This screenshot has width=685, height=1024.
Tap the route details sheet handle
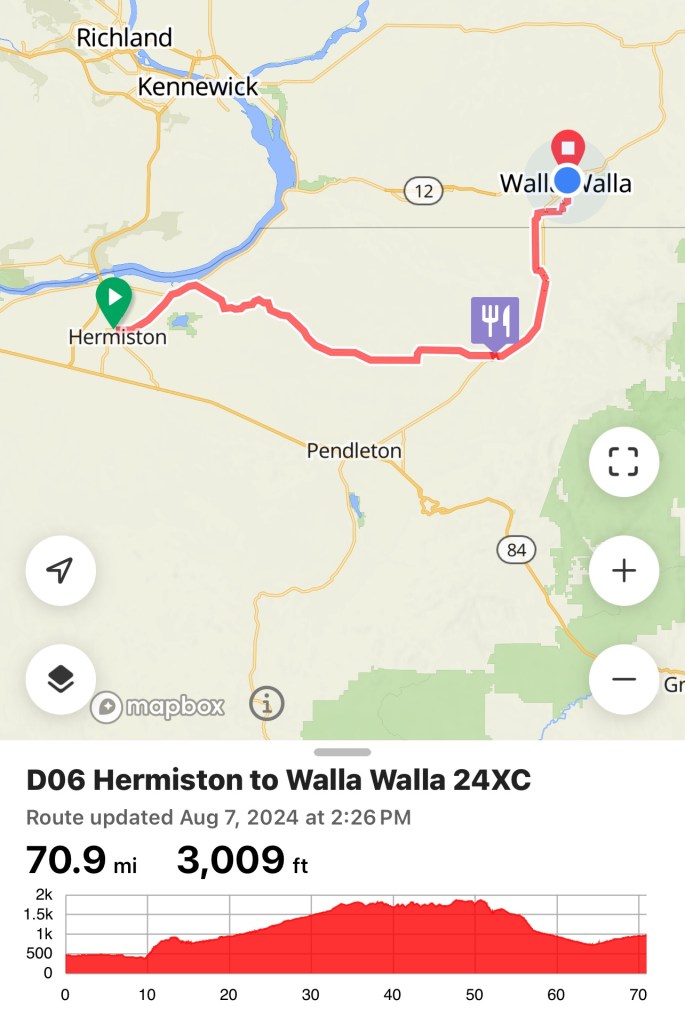pyautogui.click(x=342, y=752)
